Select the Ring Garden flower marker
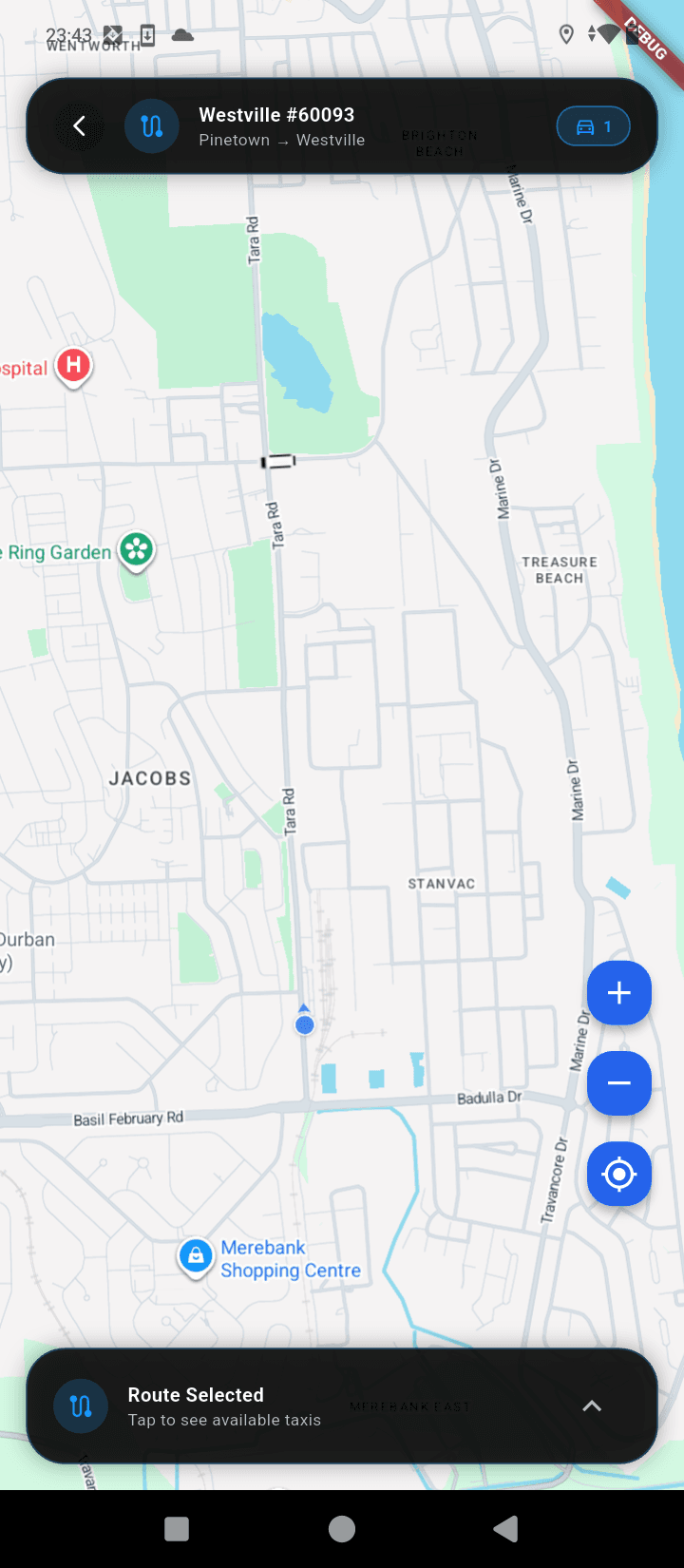 [136, 549]
